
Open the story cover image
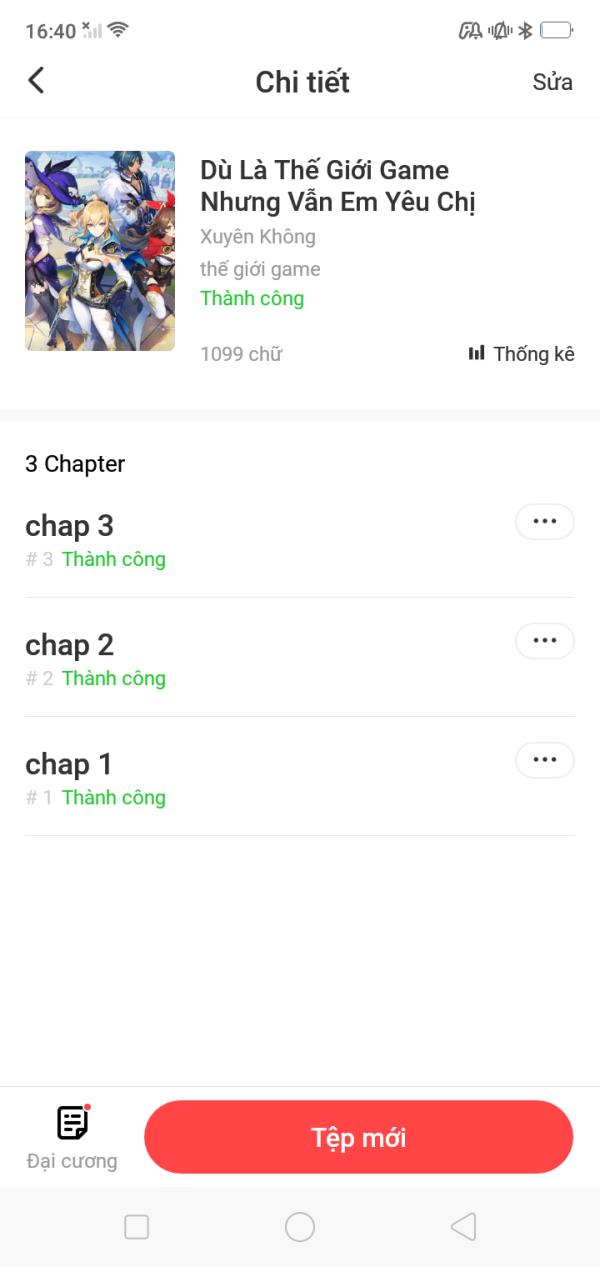click(x=100, y=251)
